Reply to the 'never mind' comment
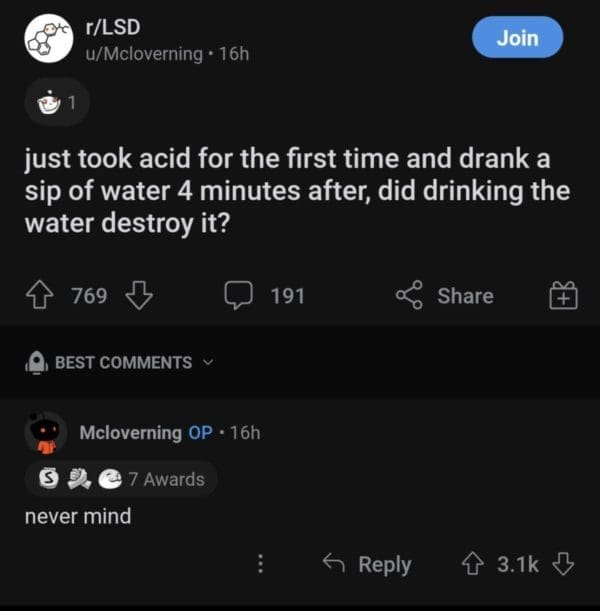Image resolution: width=600 pixels, height=611 pixels. 367,564
